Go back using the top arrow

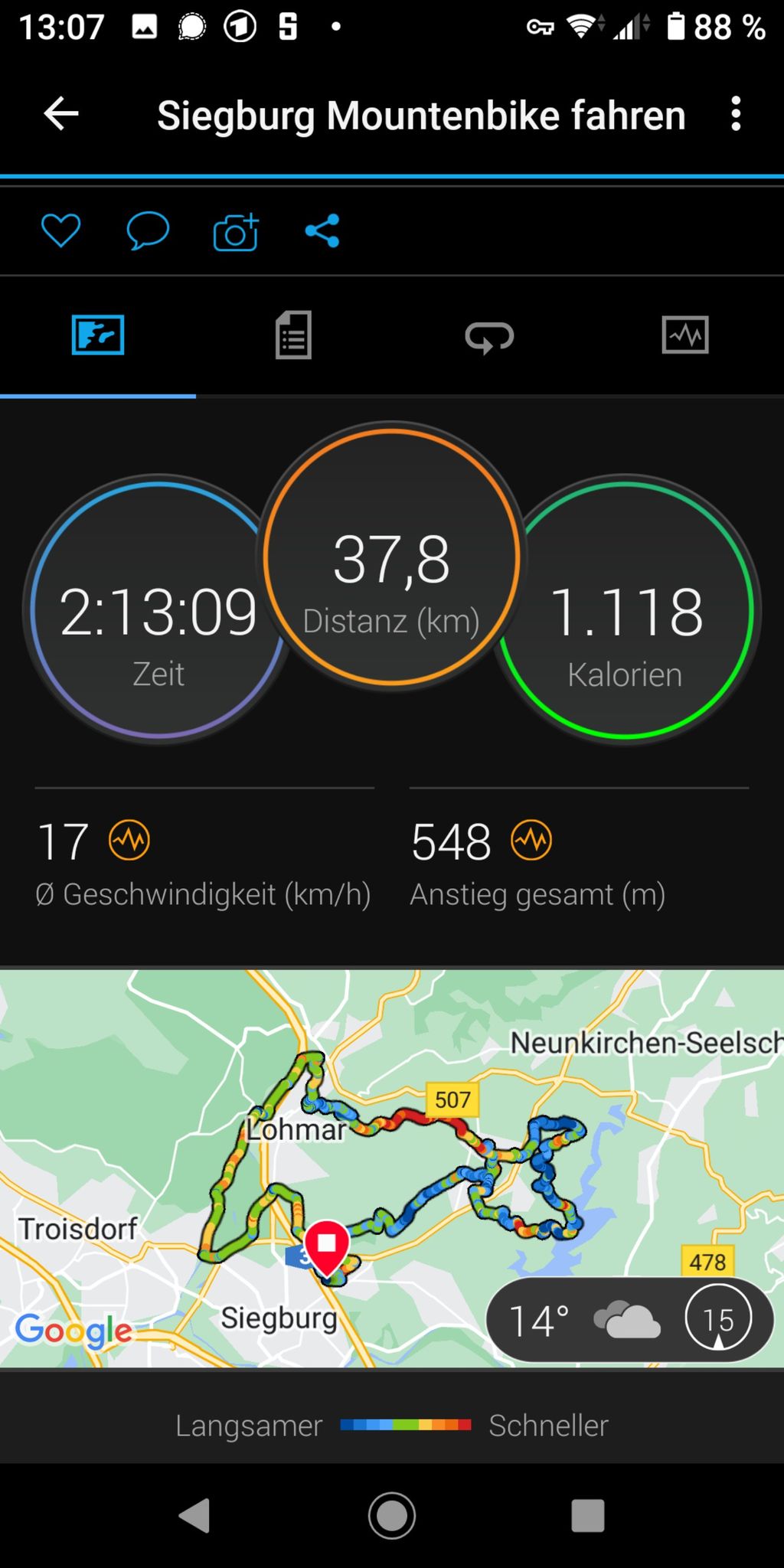61,114
